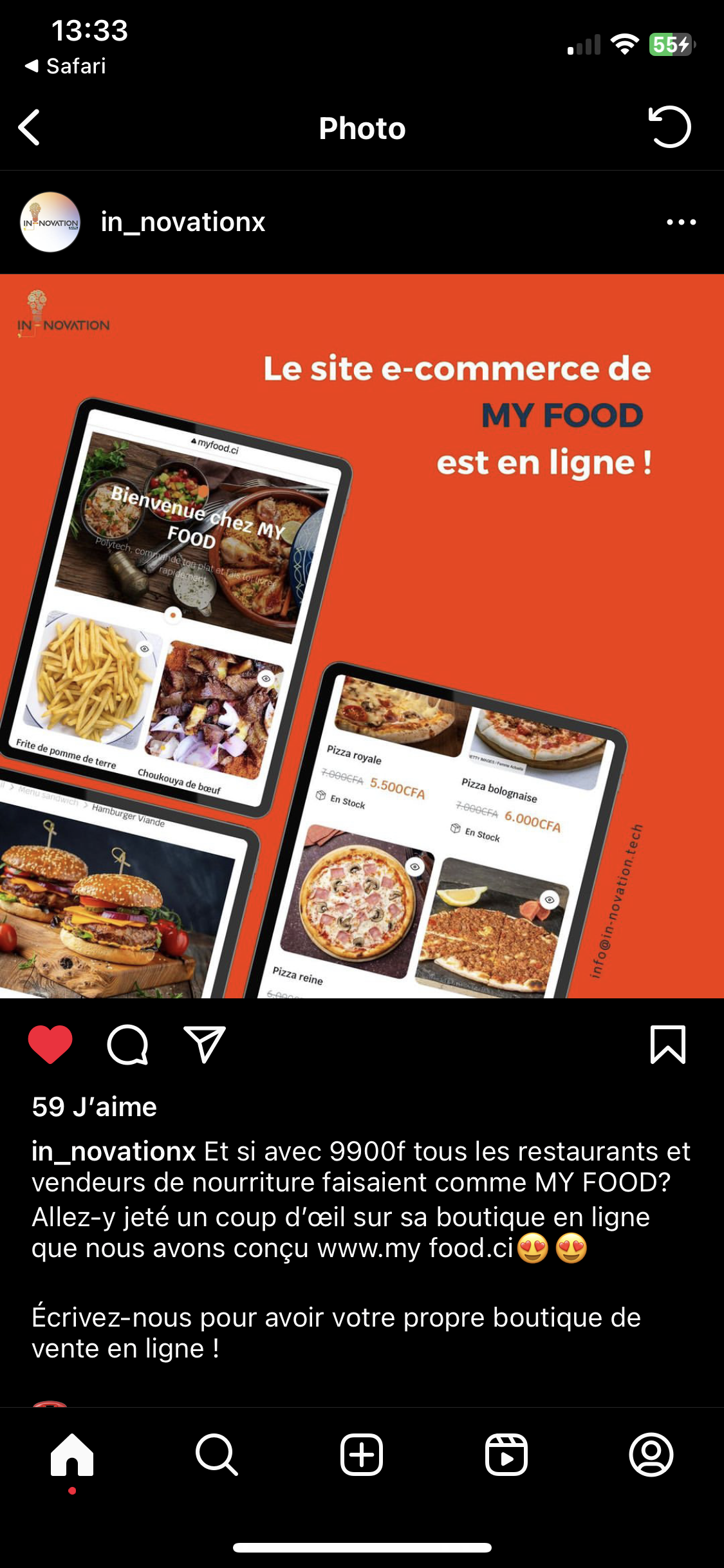724x1568 pixels.
Task: Open the in_novationx username in the post header
Action: (183, 222)
